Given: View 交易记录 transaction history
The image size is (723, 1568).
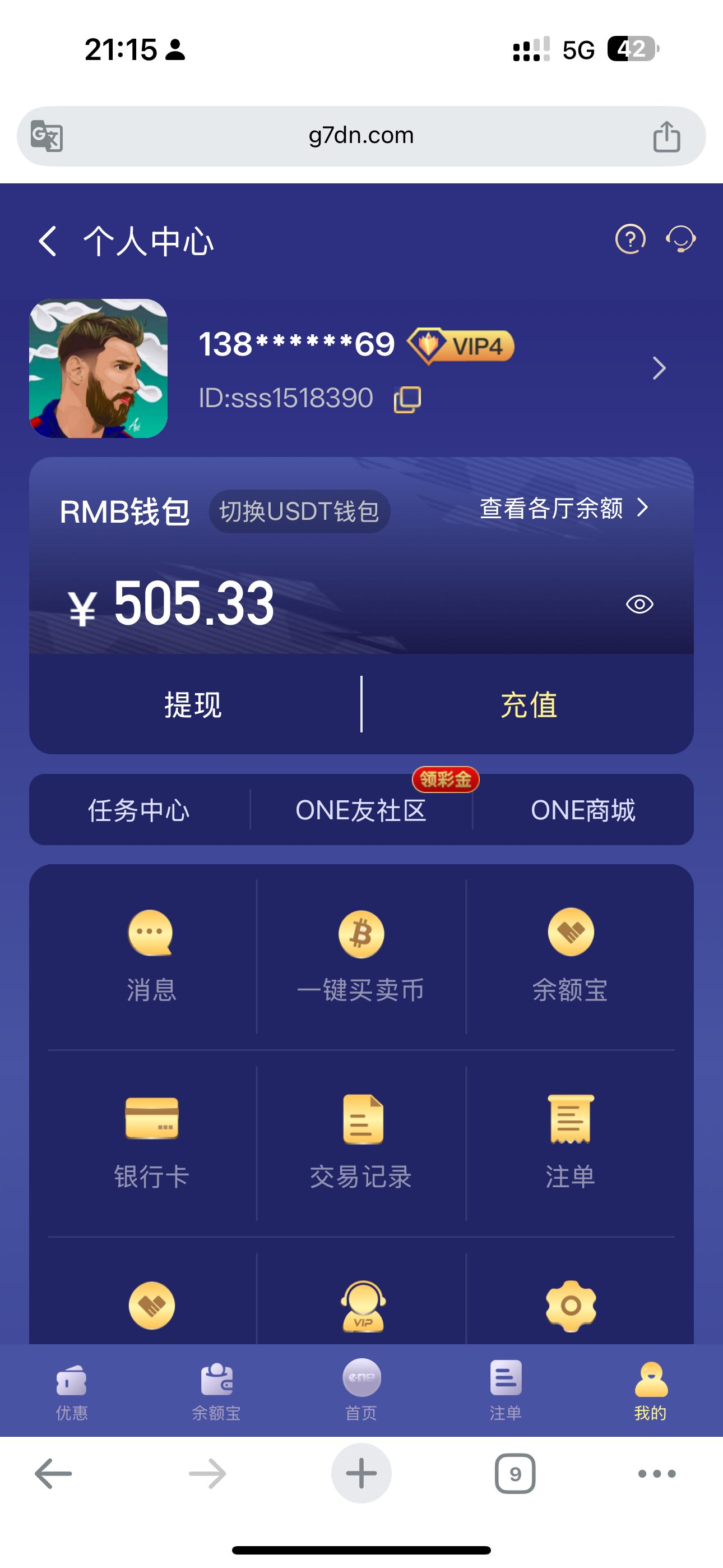Looking at the screenshot, I should tap(361, 1142).
